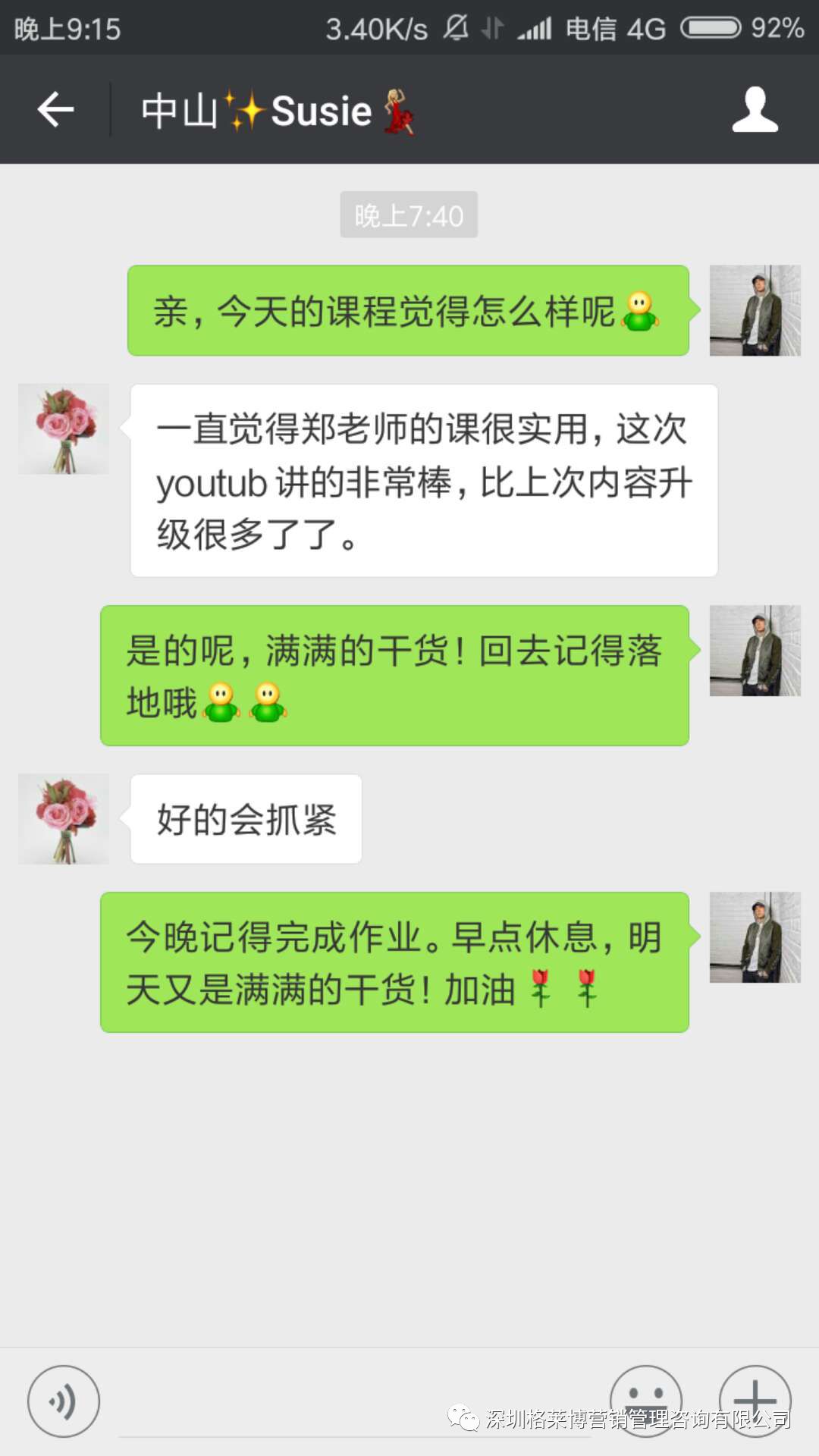The width and height of the screenshot is (819, 1456).
Task: Go back to the chat list
Action: coord(55,110)
